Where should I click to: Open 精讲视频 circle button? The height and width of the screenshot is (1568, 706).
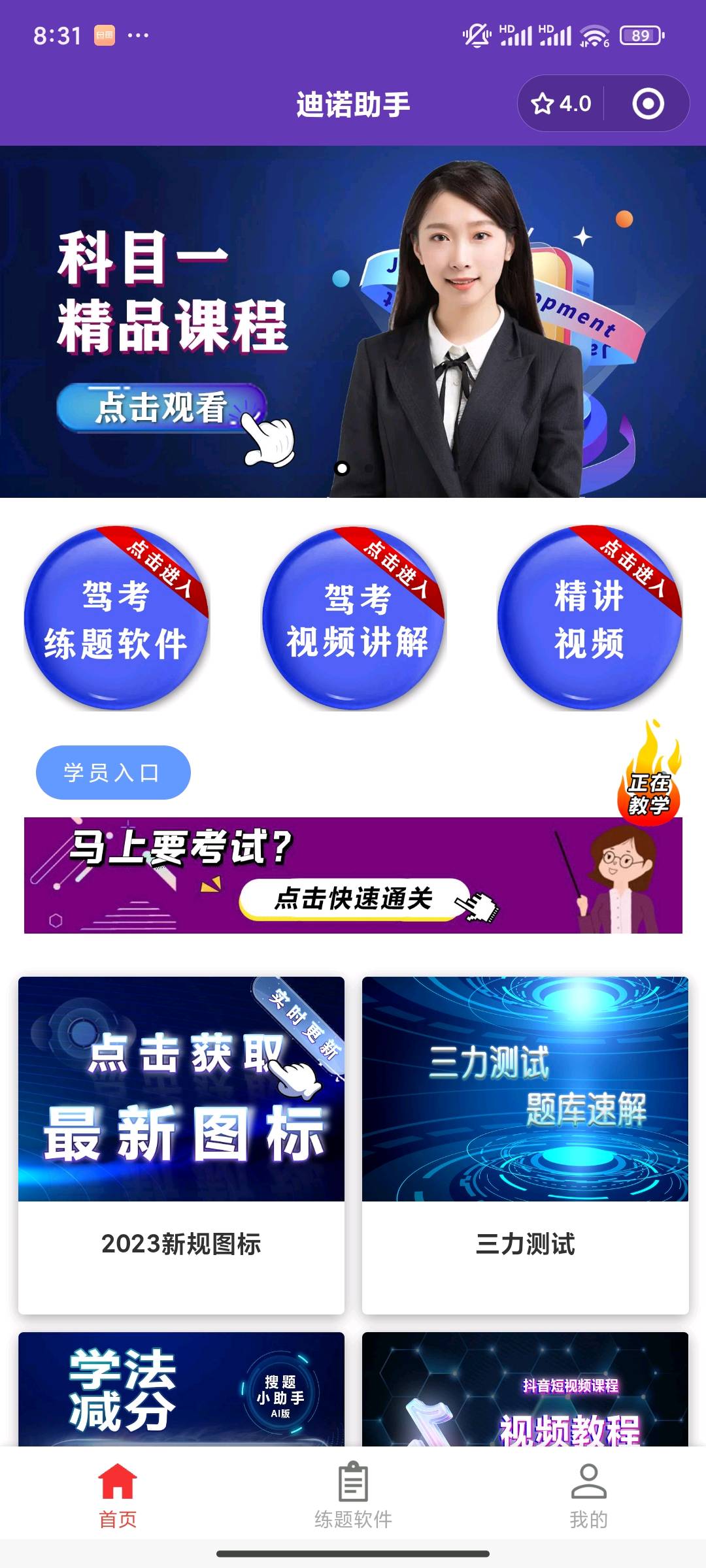coord(590,618)
